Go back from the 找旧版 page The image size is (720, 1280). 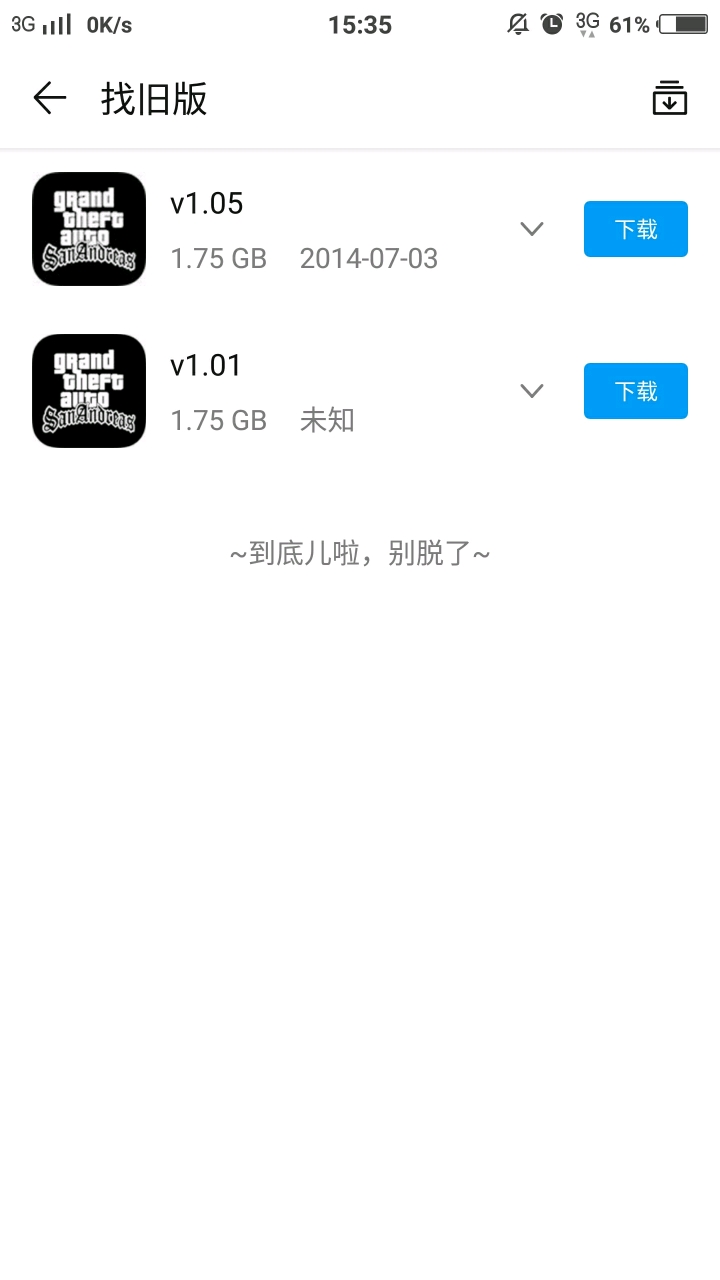(x=49, y=98)
